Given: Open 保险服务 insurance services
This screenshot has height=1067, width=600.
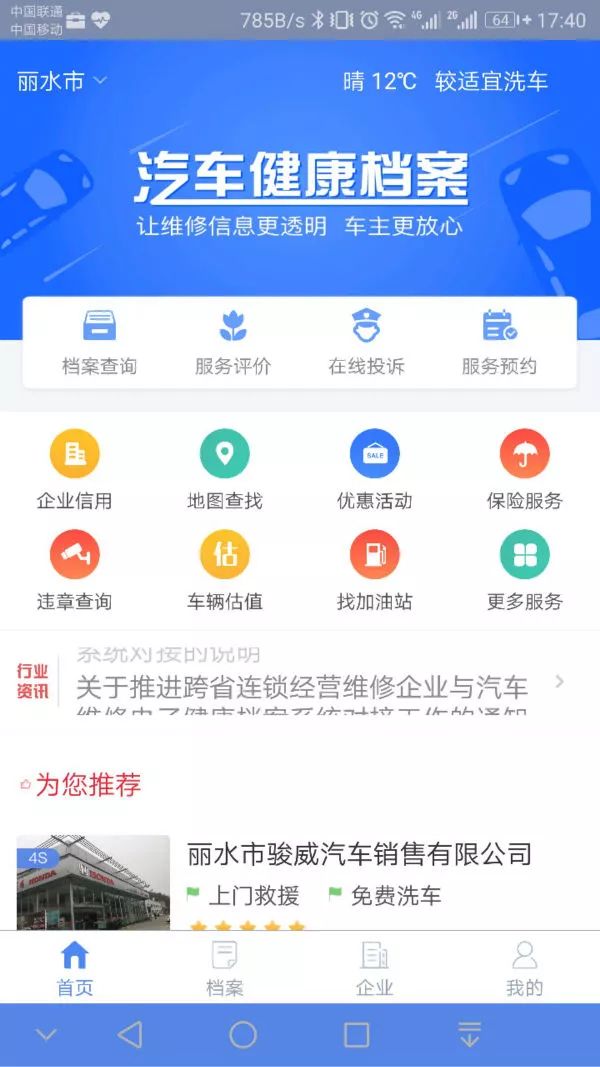Looking at the screenshot, I should [524, 470].
